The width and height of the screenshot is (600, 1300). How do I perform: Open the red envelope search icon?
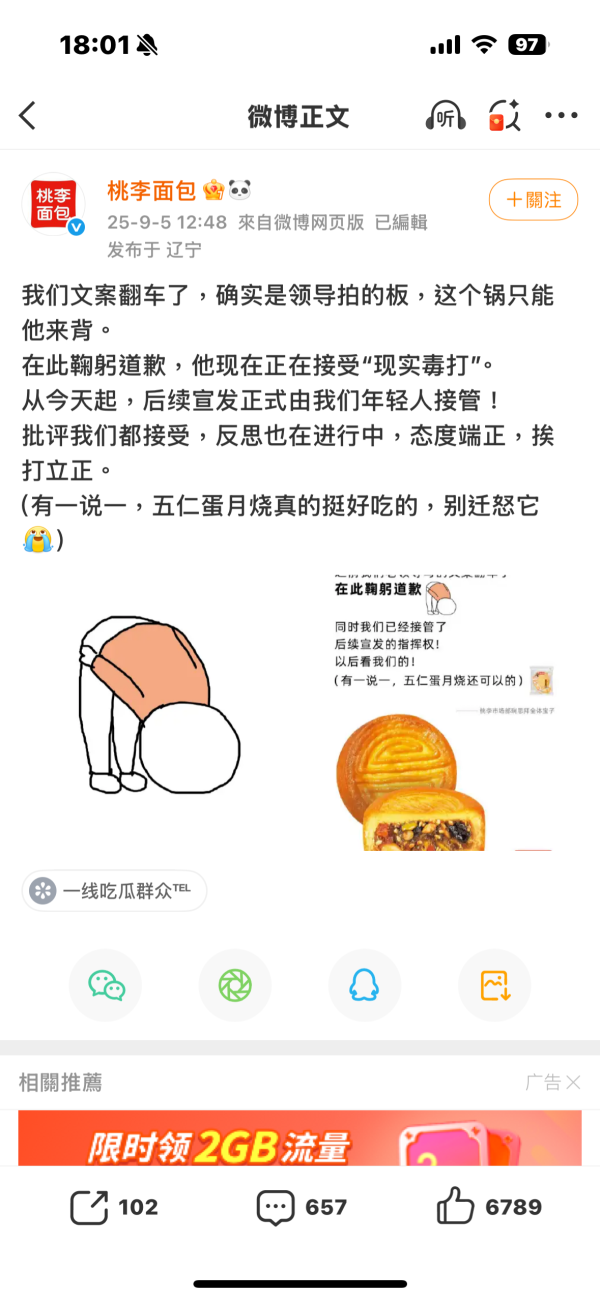tap(504, 116)
